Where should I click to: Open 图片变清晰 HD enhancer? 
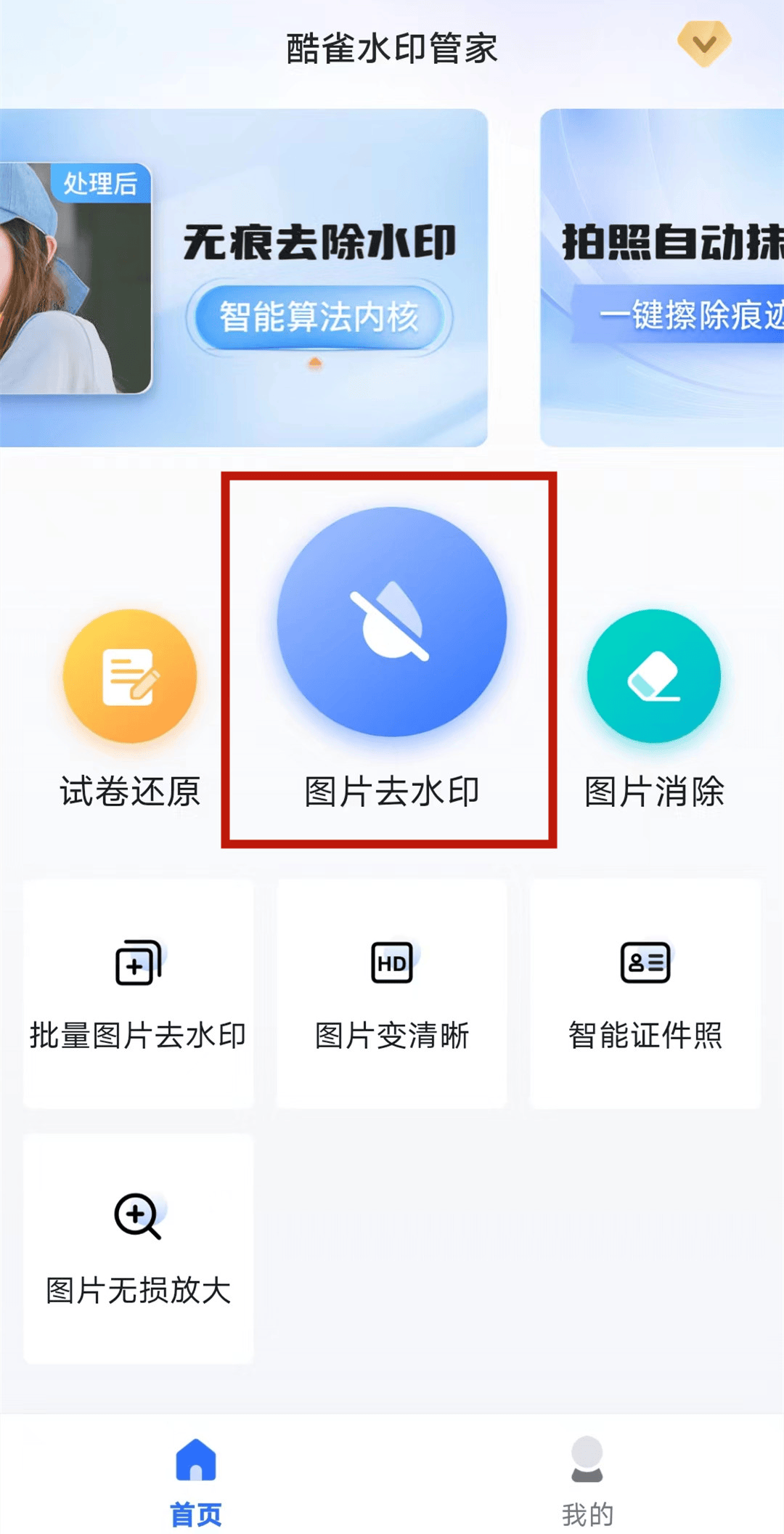[x=391, y=994]
